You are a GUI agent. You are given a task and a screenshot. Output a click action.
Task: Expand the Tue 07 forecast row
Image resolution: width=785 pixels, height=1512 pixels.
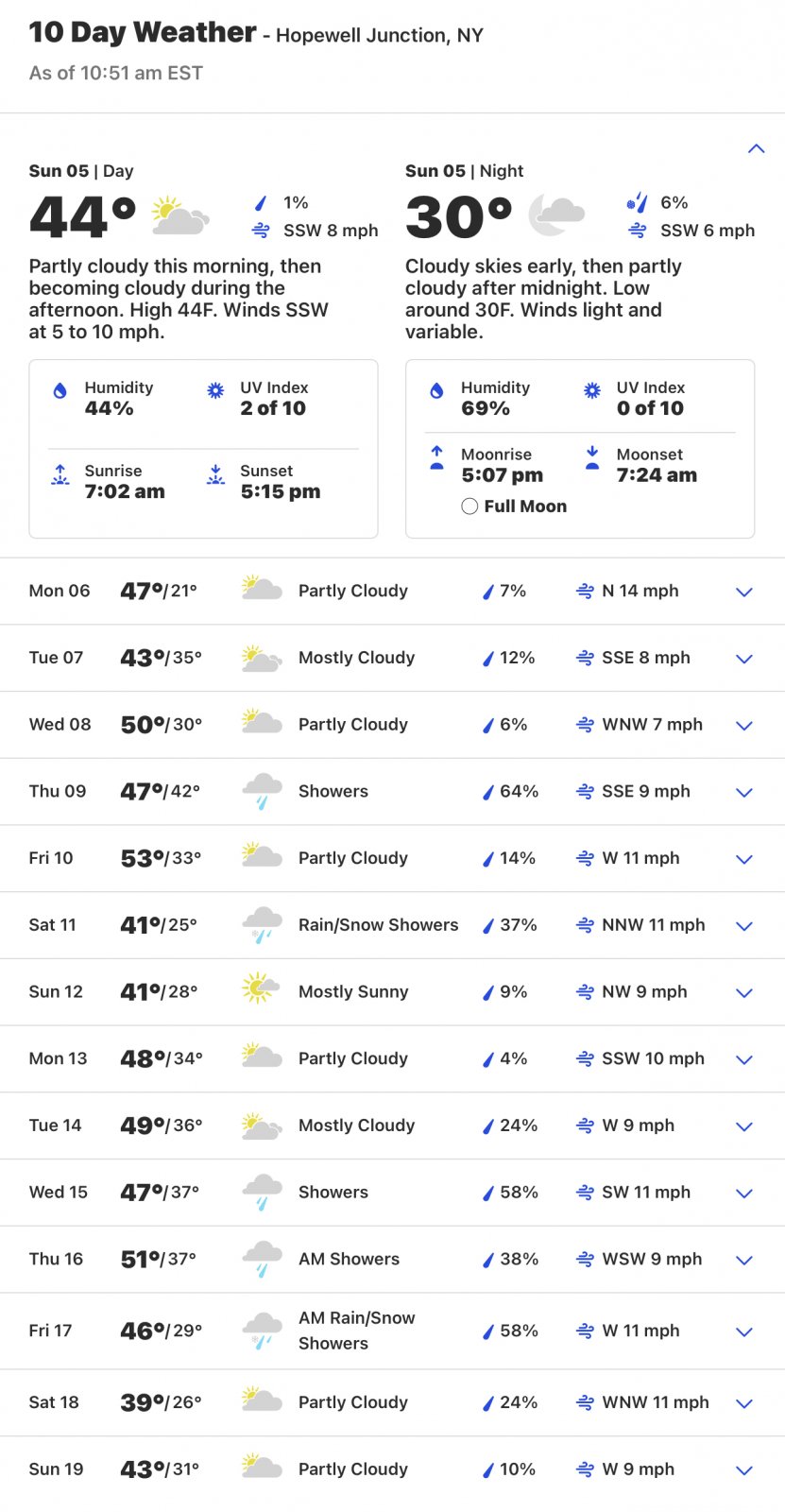click(x=744, y=659)
